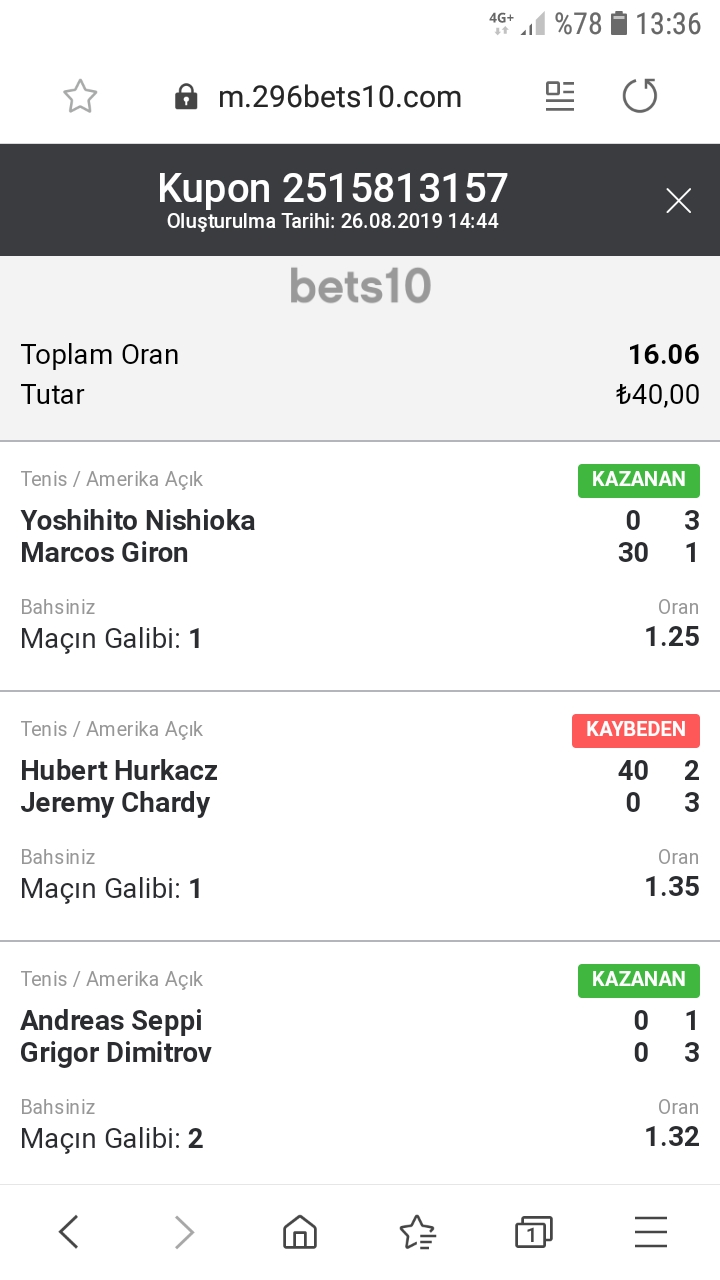Reload the current page
This screenshot has height=1280, width=720.
pos(640,96)
